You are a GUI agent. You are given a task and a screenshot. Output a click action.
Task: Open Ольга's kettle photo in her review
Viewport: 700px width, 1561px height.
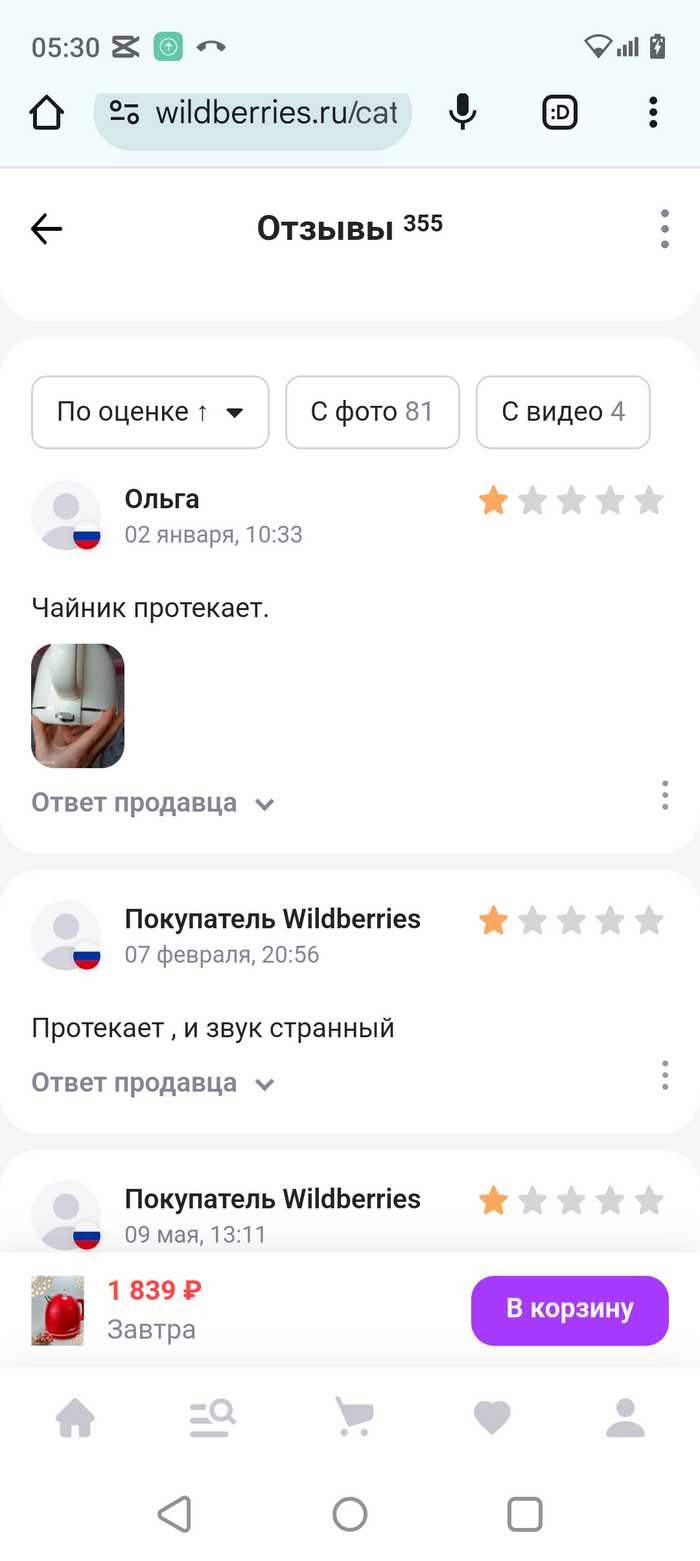(78, 706)
